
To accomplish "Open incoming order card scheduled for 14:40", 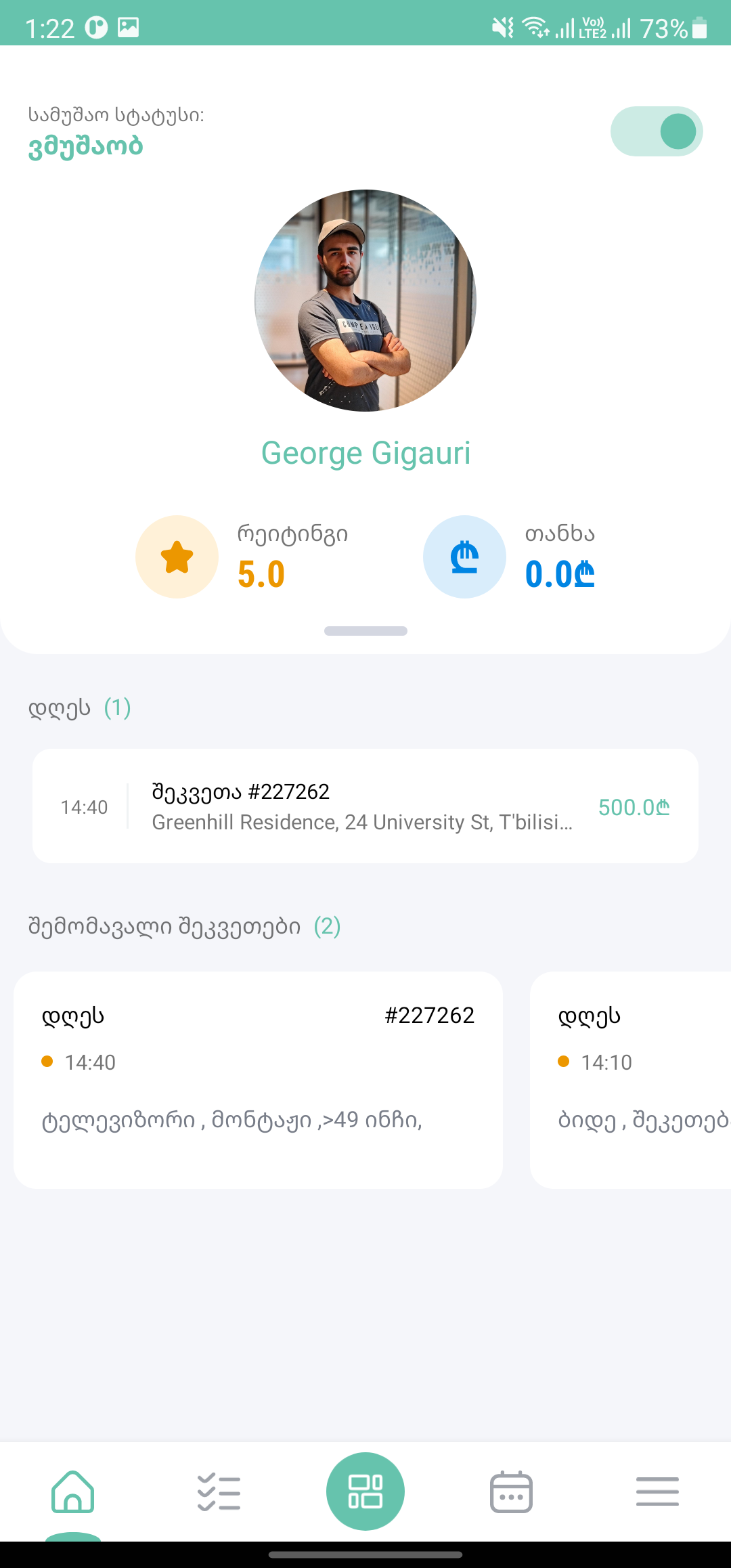I will (x=258, y=1080).
